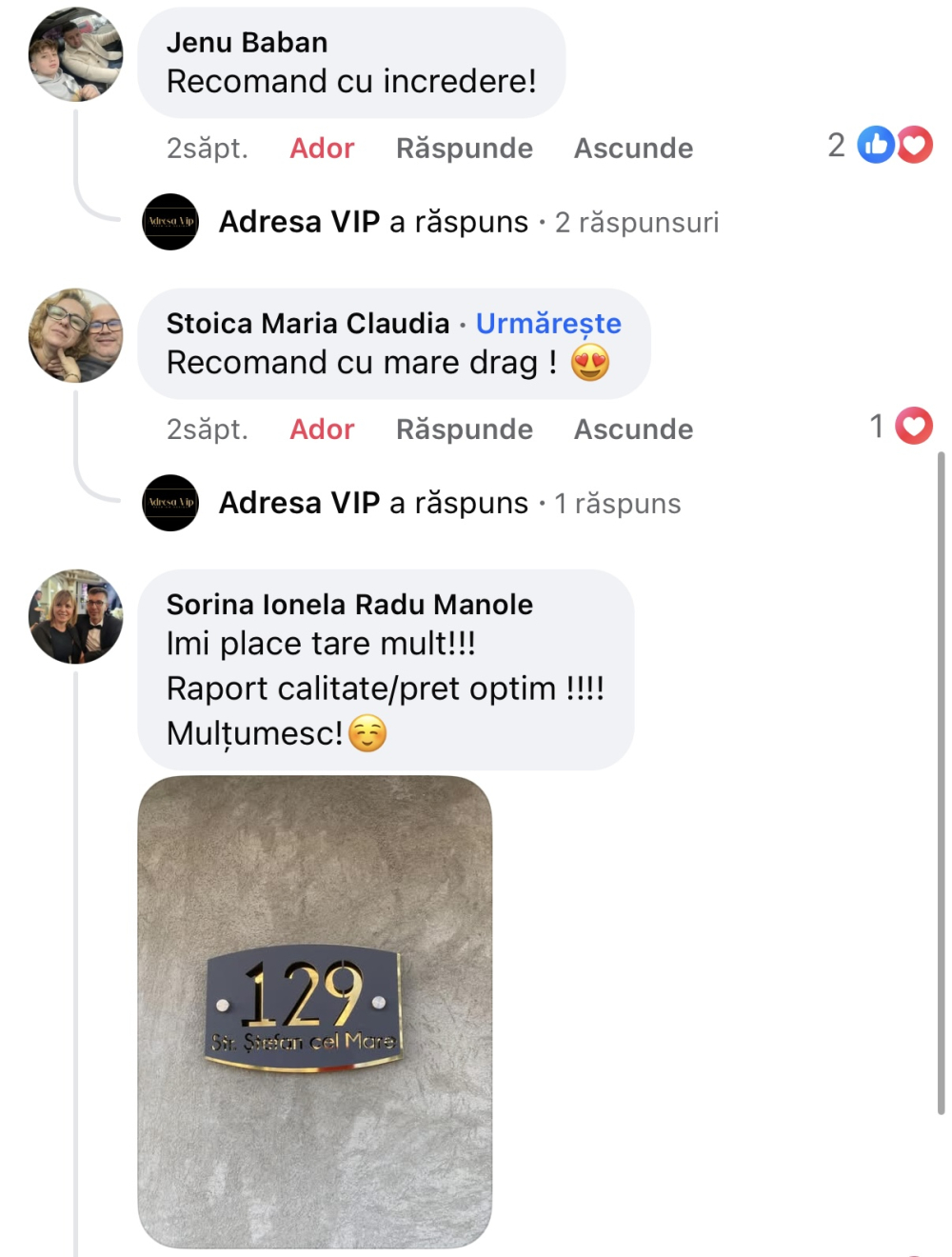This screenshot has height=1257, width=952.
Task: Hide Stoica Maria Claudia's comment
Action: point(633,429)
